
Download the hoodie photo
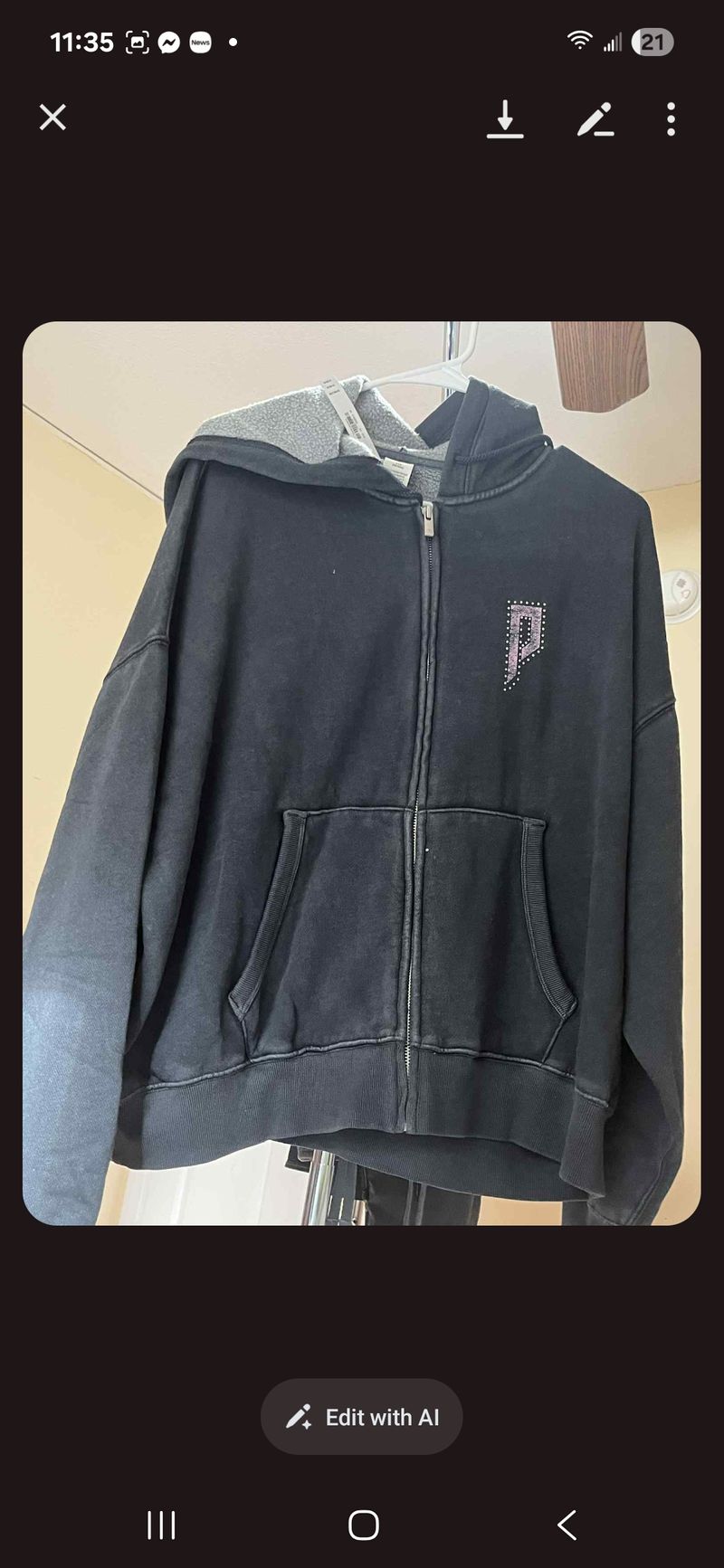point(505,119)
